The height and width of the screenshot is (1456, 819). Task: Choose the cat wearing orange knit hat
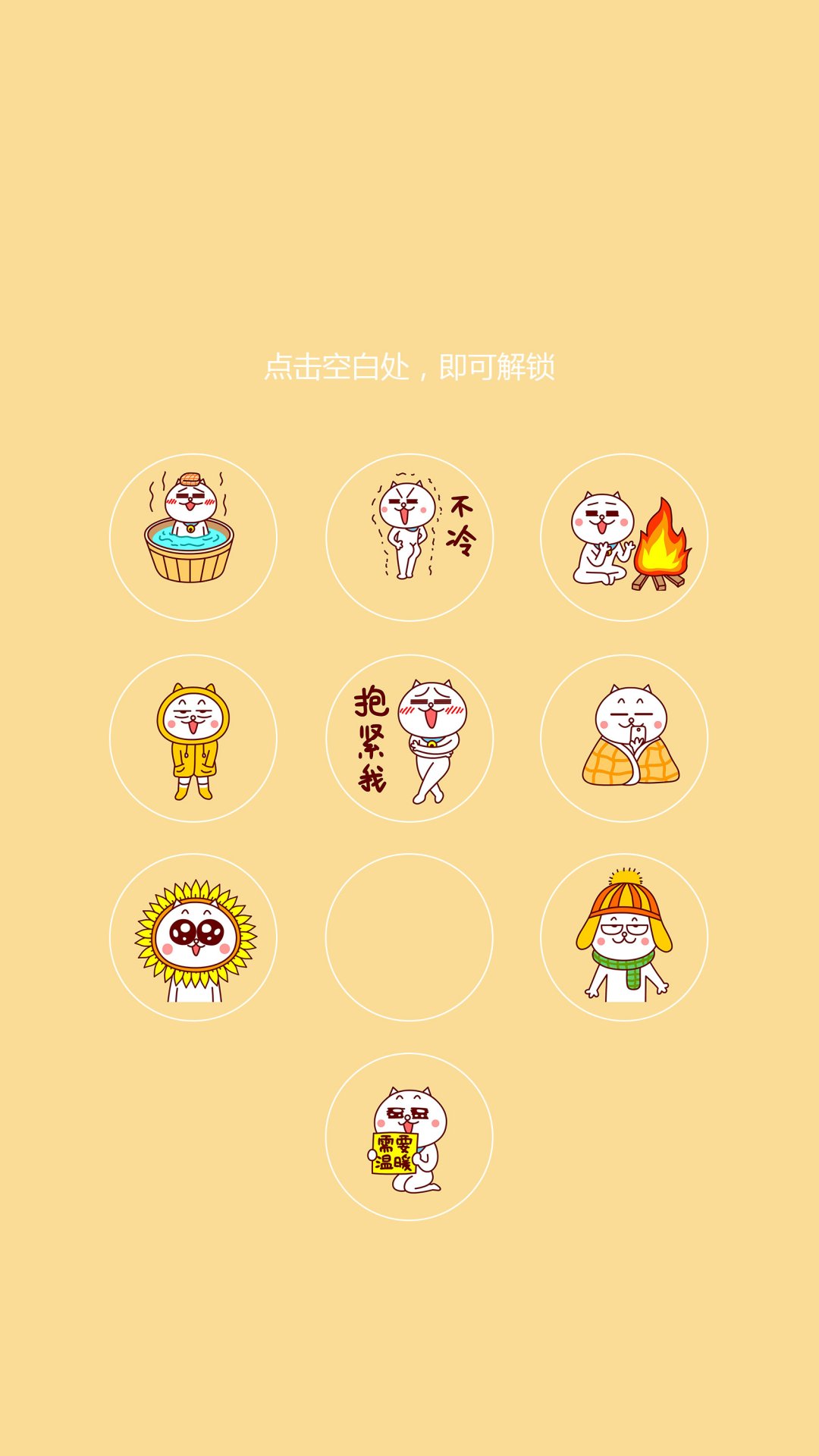coord(624,937)
